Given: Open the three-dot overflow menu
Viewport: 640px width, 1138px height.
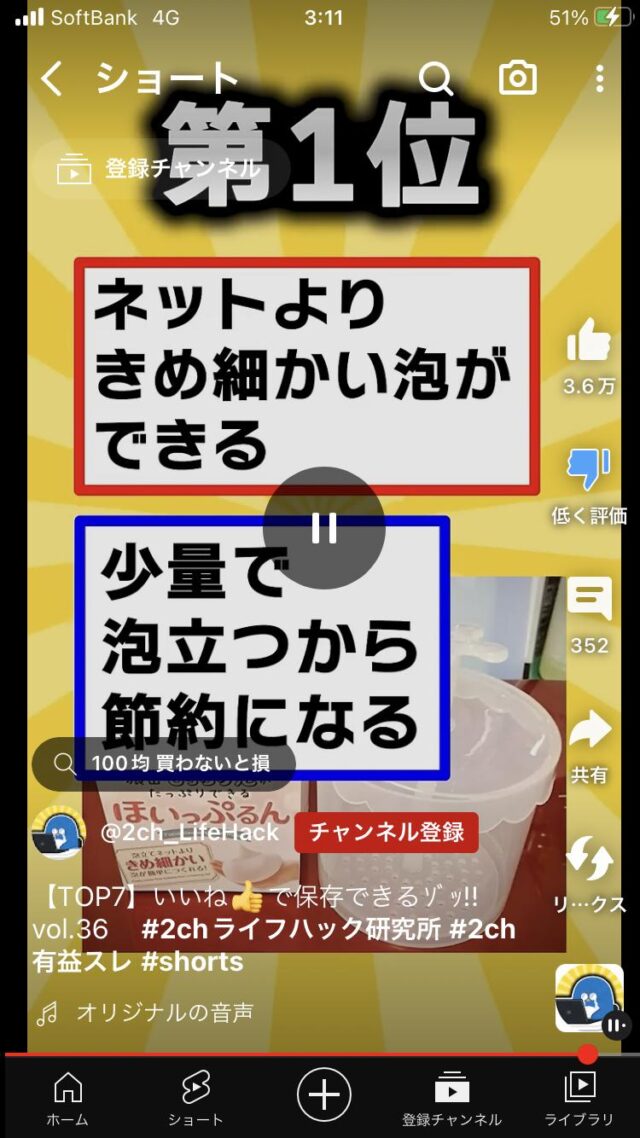Looking at the screenshot, I should [x=598, y=79].
